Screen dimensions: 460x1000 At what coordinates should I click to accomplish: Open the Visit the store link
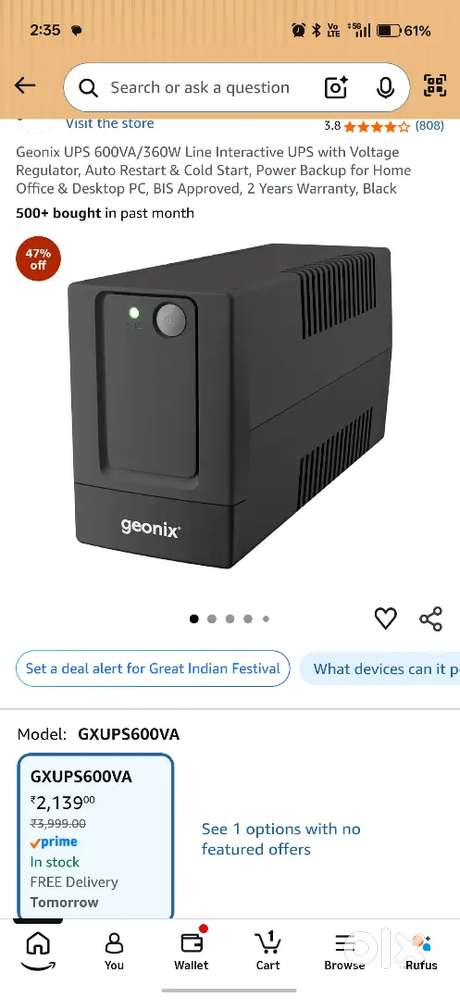[x=110, y=124]
